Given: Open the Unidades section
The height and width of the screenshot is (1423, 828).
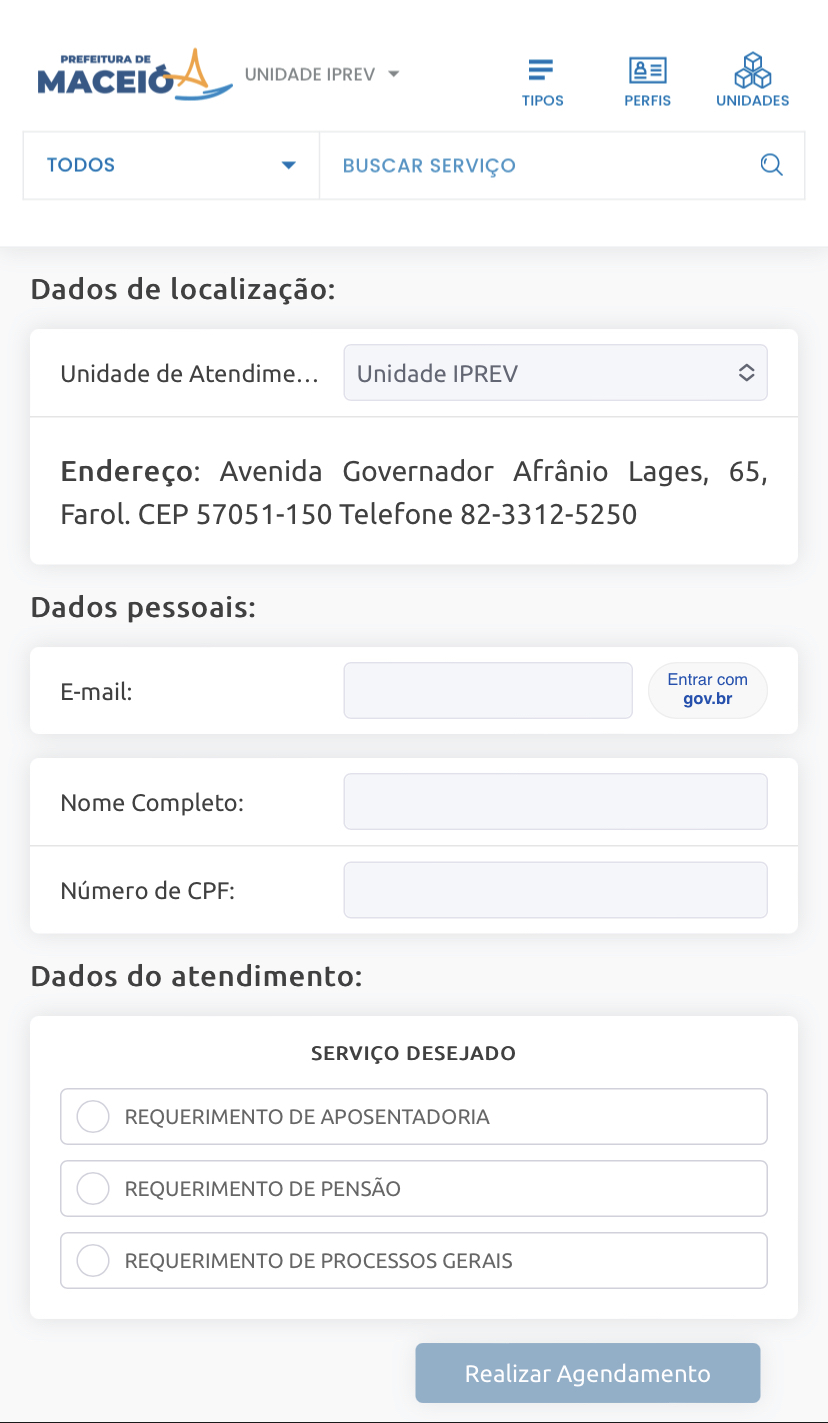Looking at the screenshot, I should click(x=752, y=82).
